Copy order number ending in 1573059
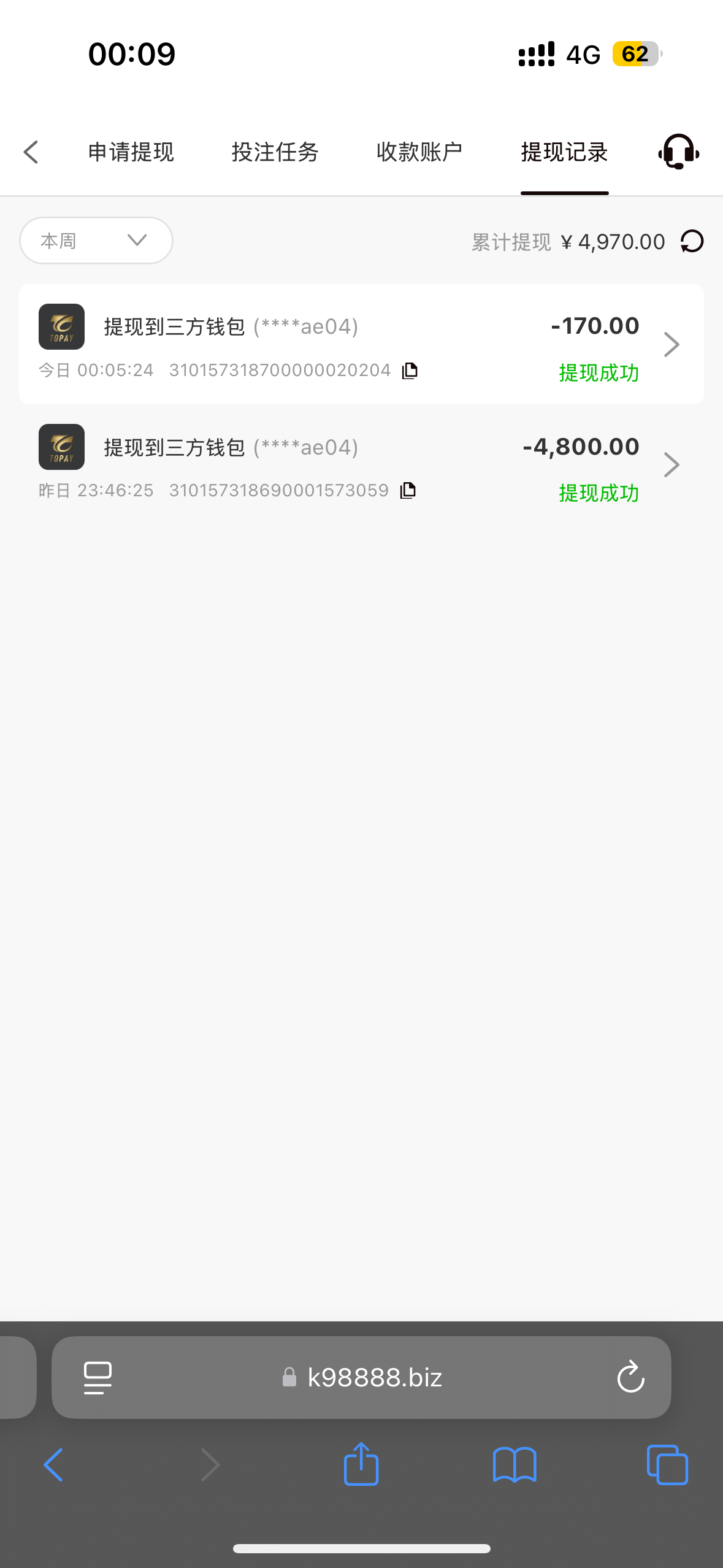The image size is (723, 1568). click(408, 491)
